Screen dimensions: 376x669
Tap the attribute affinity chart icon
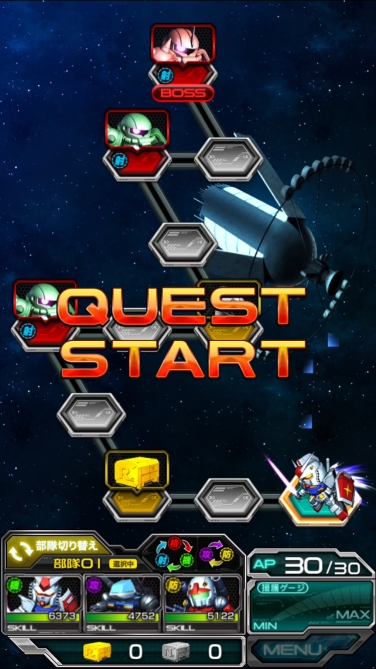click(x=194, y=554)
